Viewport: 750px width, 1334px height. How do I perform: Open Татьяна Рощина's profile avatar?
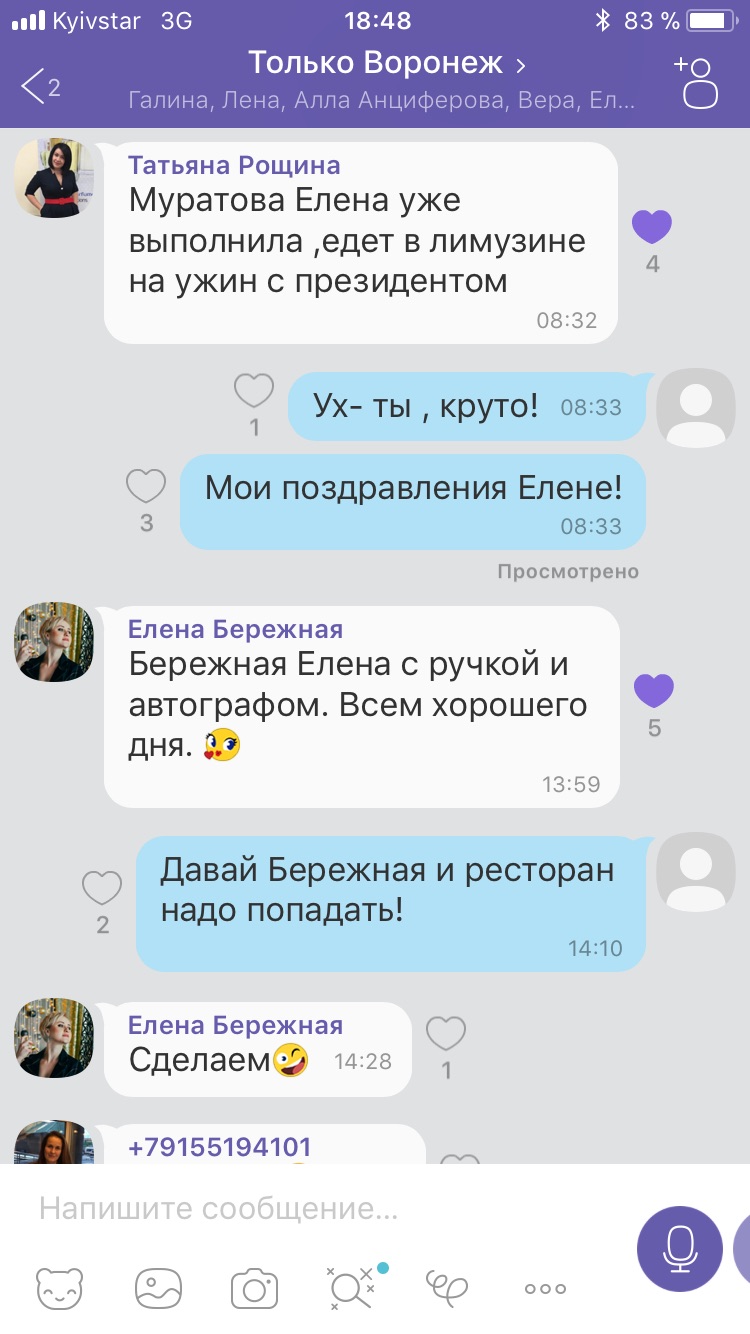coord(54,177)
